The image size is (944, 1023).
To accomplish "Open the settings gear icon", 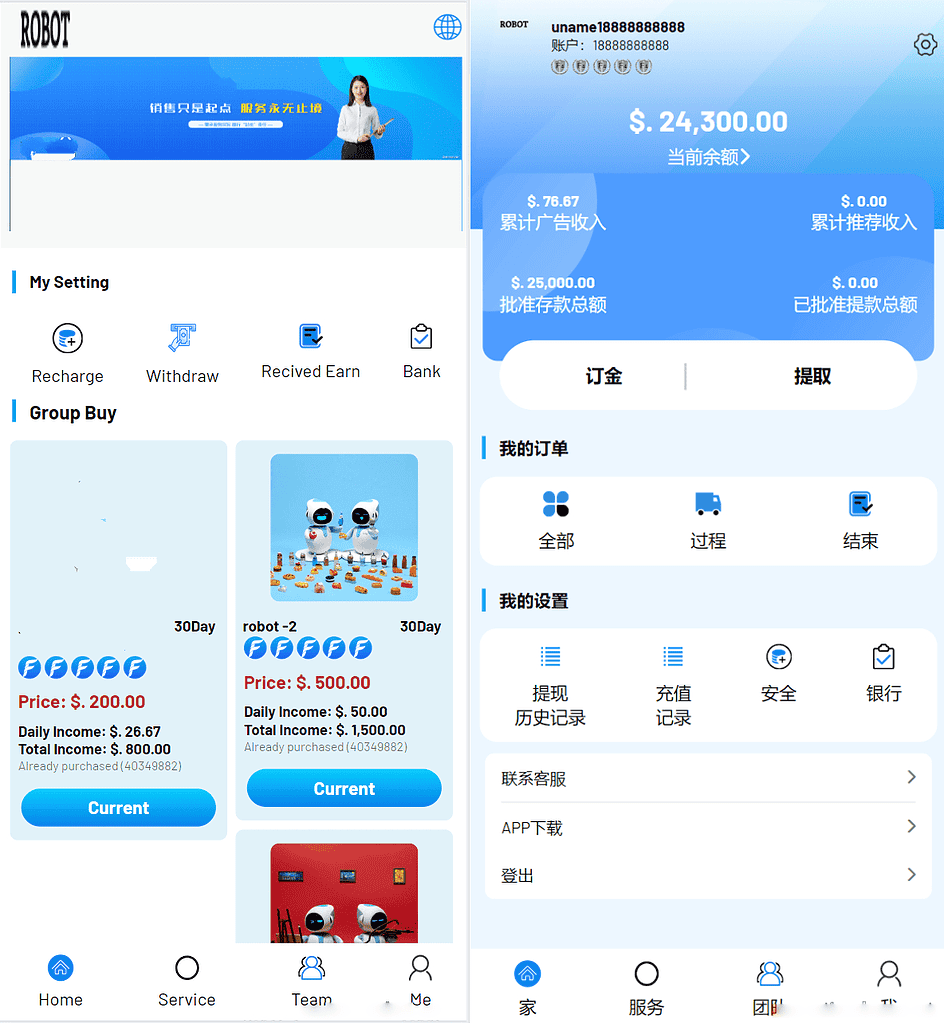I will (x=924, y=44).
